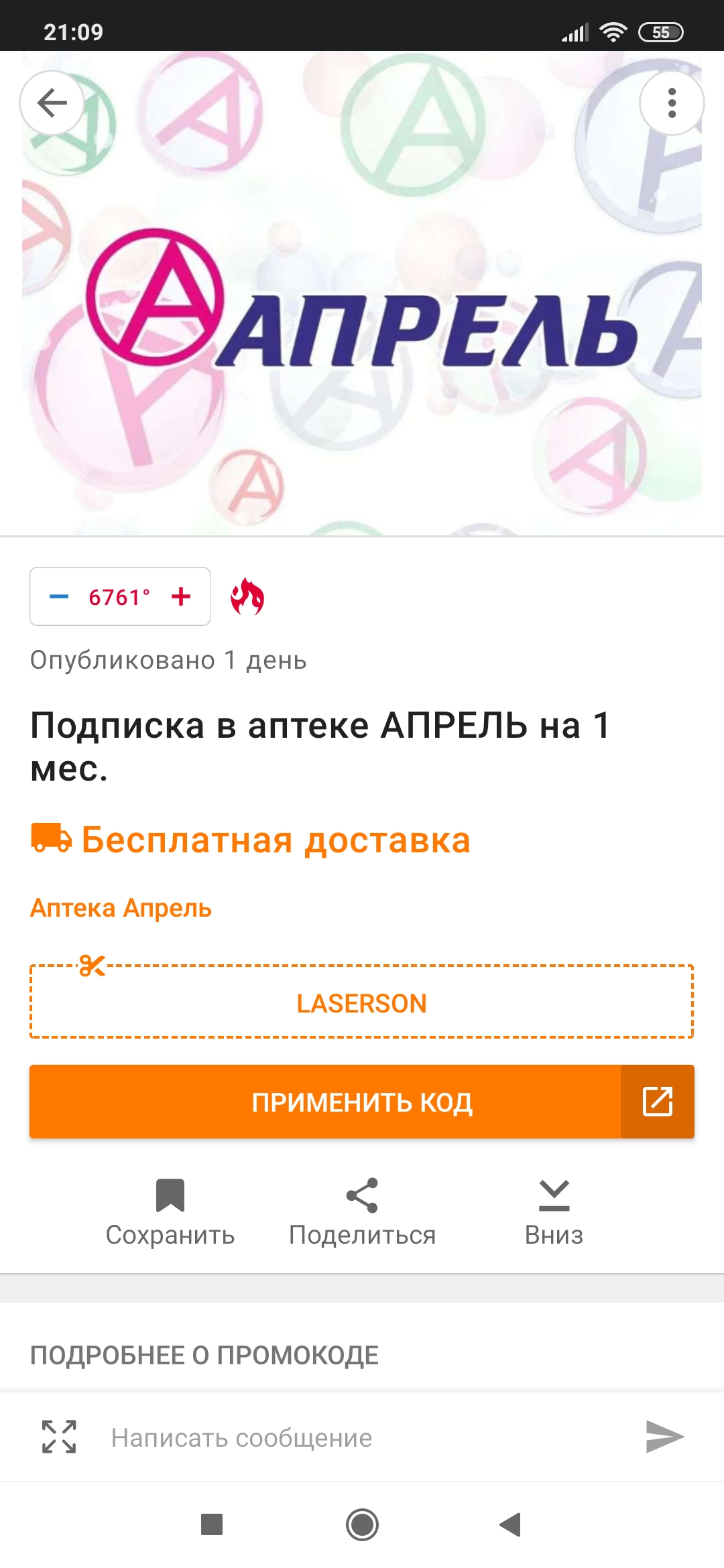Open recent apps from navigation bar
Screen dimensions: 724x1568
[212, 1524]
